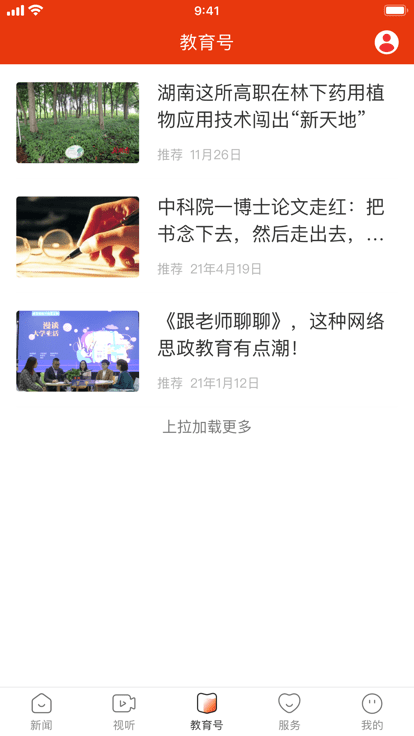Select the 教育号 tab
This screenshot has width=414, height=736.
pyautogui.click(x=207, y=712)
